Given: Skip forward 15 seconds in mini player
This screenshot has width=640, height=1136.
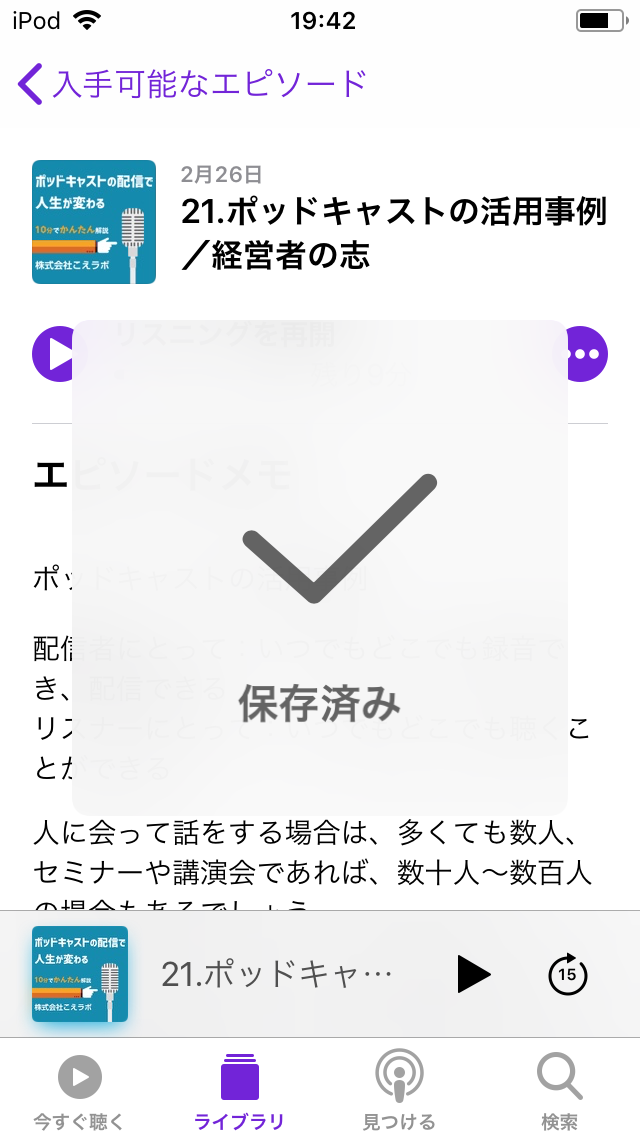Looking at the screenshot, I should 567,974.
